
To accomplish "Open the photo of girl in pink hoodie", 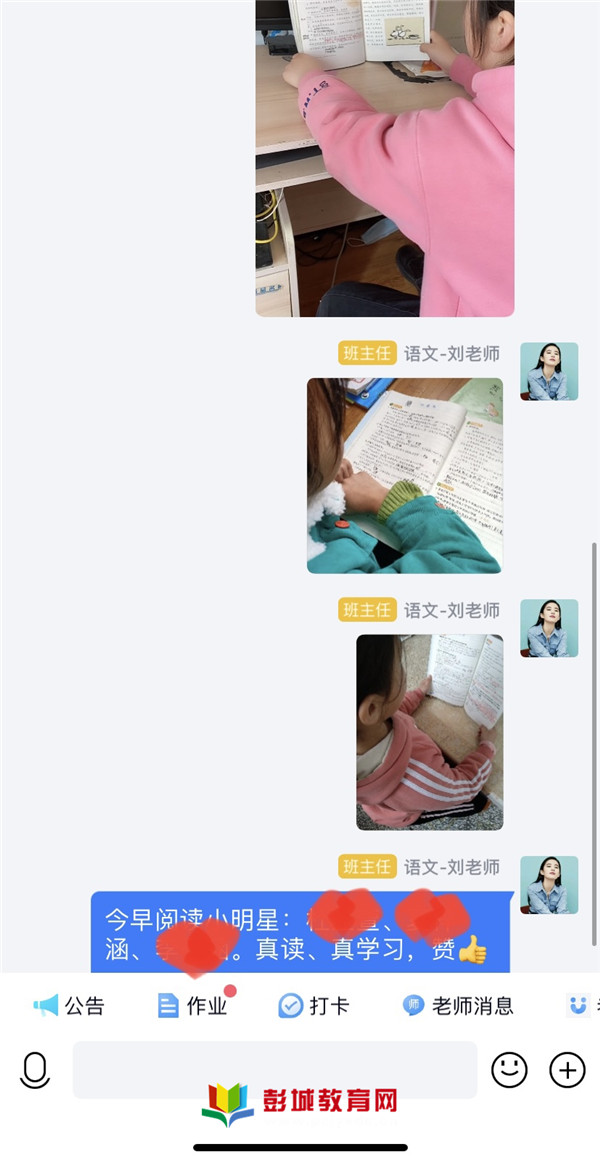I will pos(385,158).
